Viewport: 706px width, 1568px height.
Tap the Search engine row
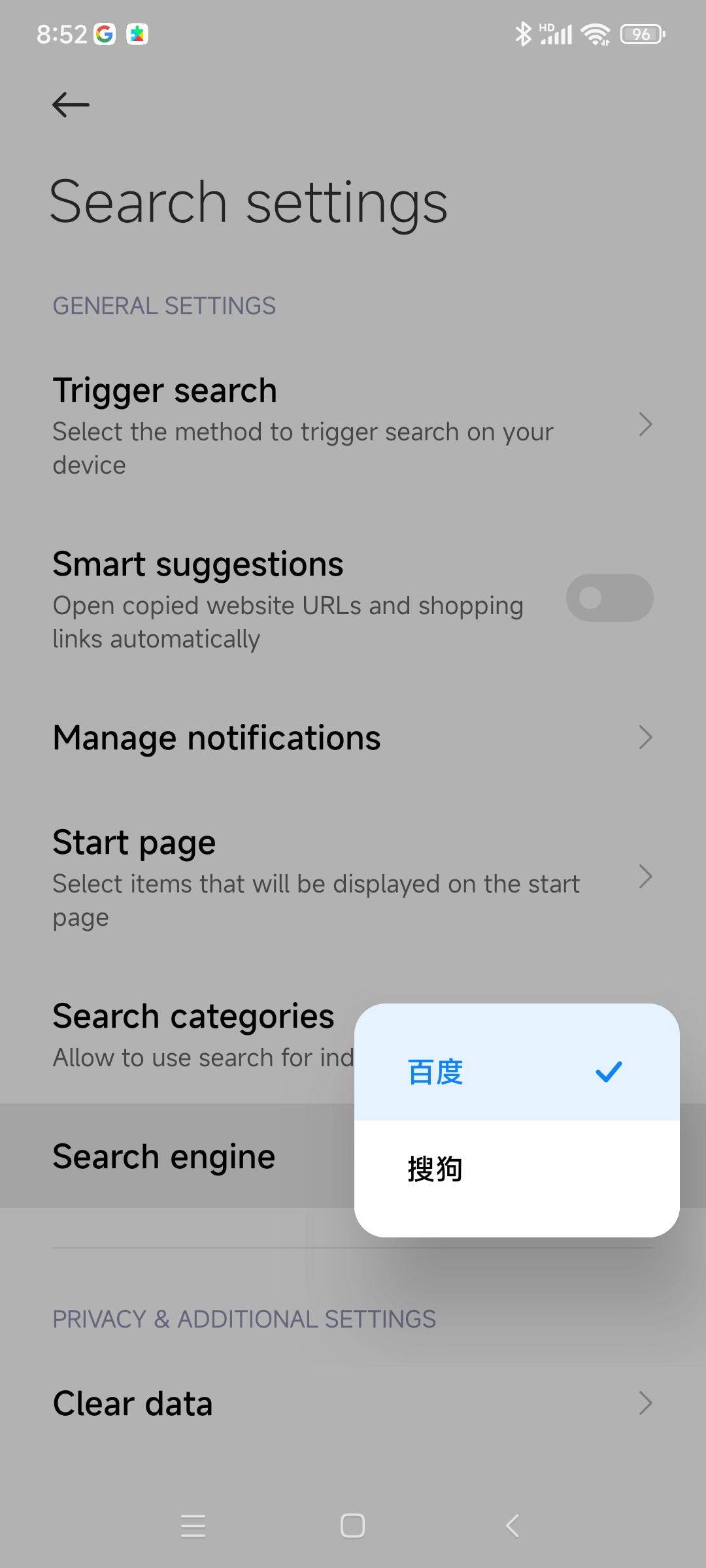pos(176,1156)
